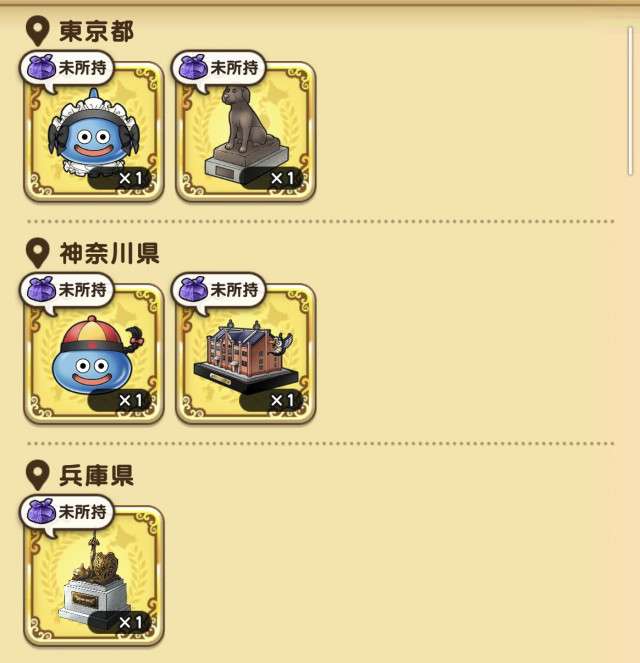Select the dog statue item under 東京都
The width and height of the screenshot is (640, 663).
tap(245, 133)
